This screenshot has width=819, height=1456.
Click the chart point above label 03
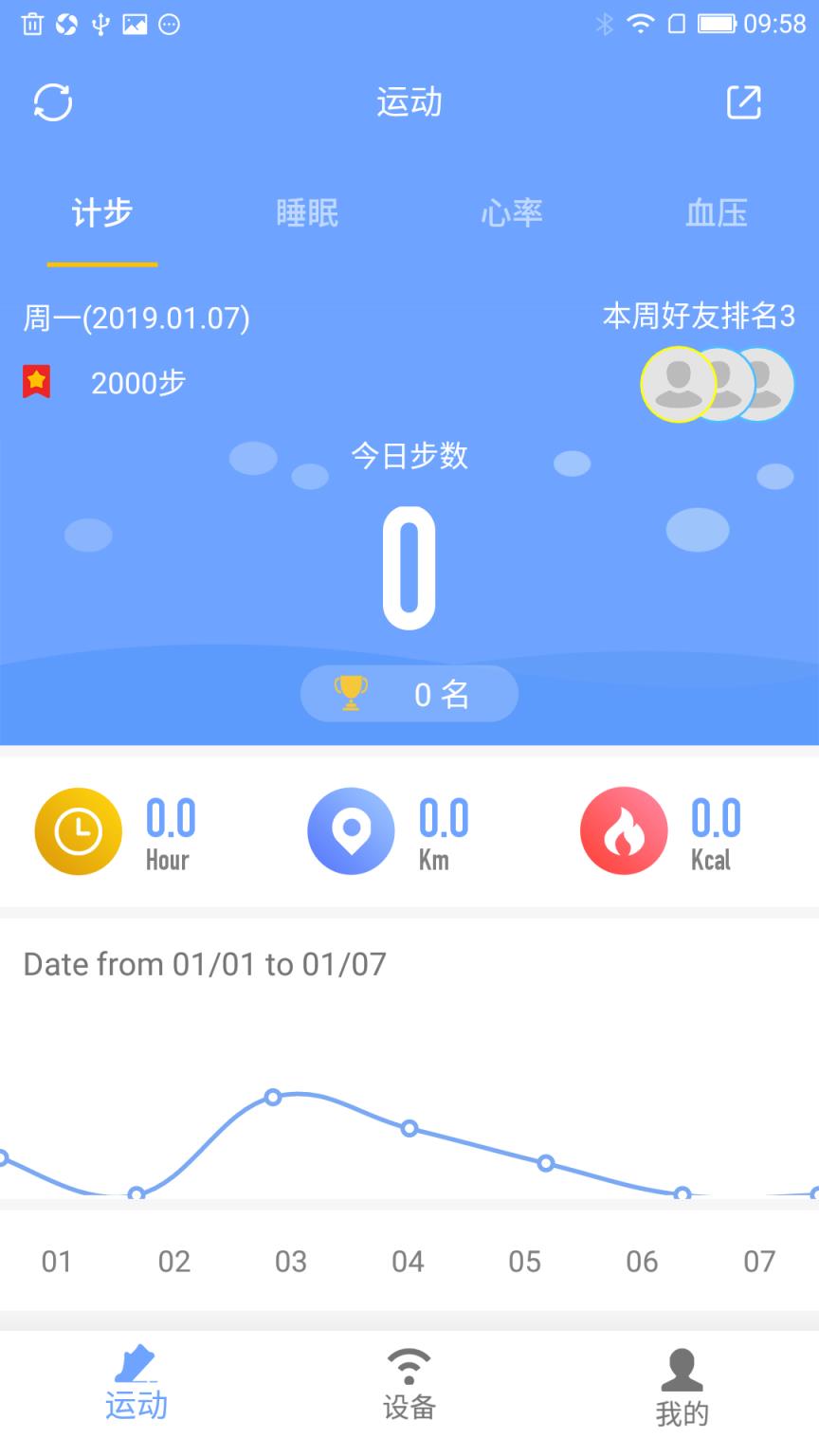click(x=273, y=1098)
